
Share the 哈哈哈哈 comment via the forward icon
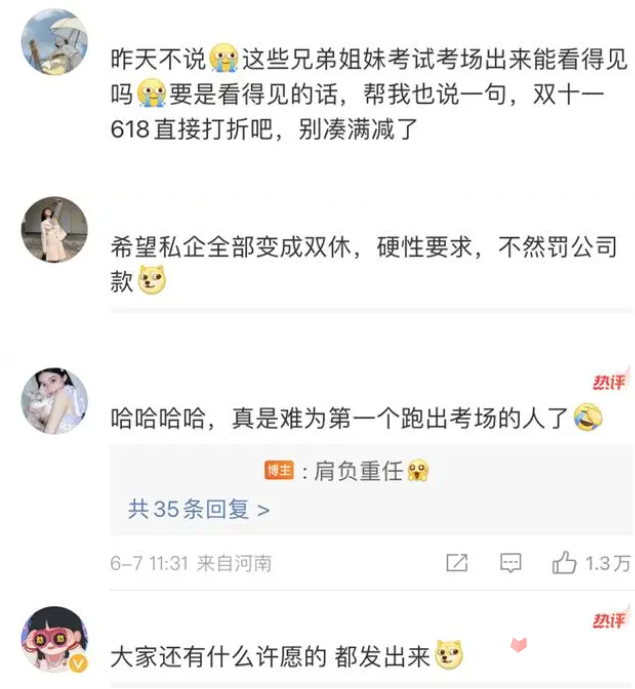[x=456, y=563]
